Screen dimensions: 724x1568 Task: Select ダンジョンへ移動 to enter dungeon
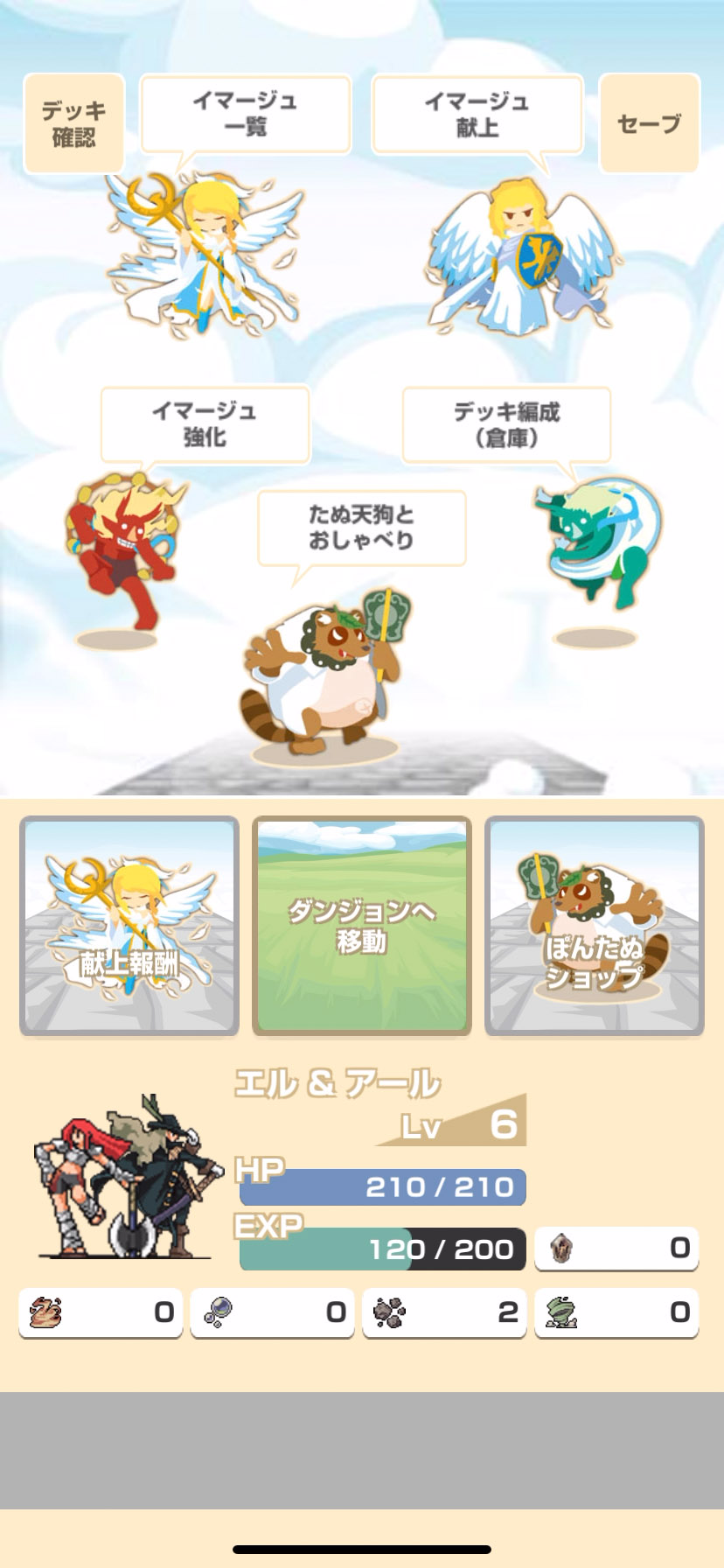pos(362,926)
